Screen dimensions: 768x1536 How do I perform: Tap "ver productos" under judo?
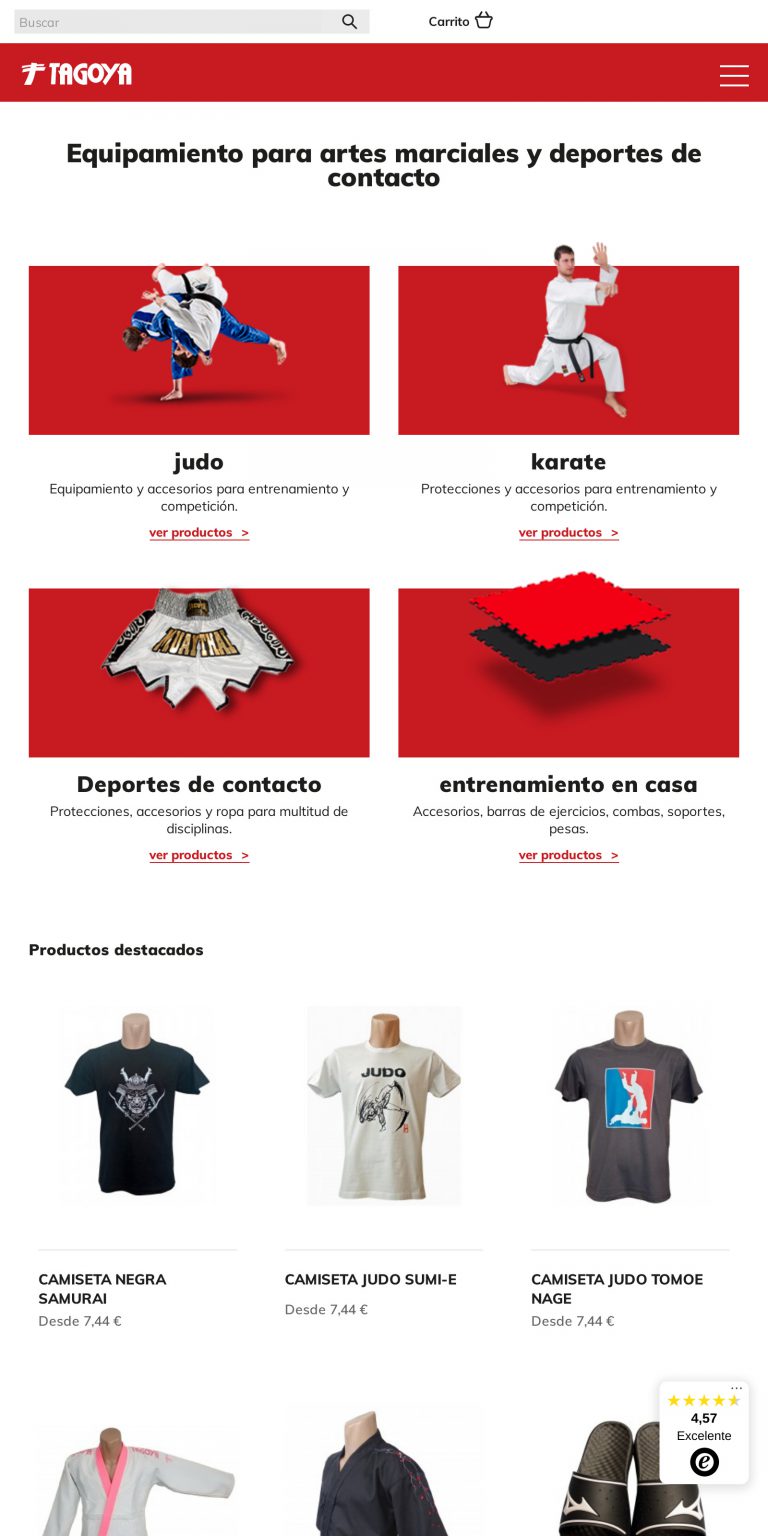pos(199,533)
